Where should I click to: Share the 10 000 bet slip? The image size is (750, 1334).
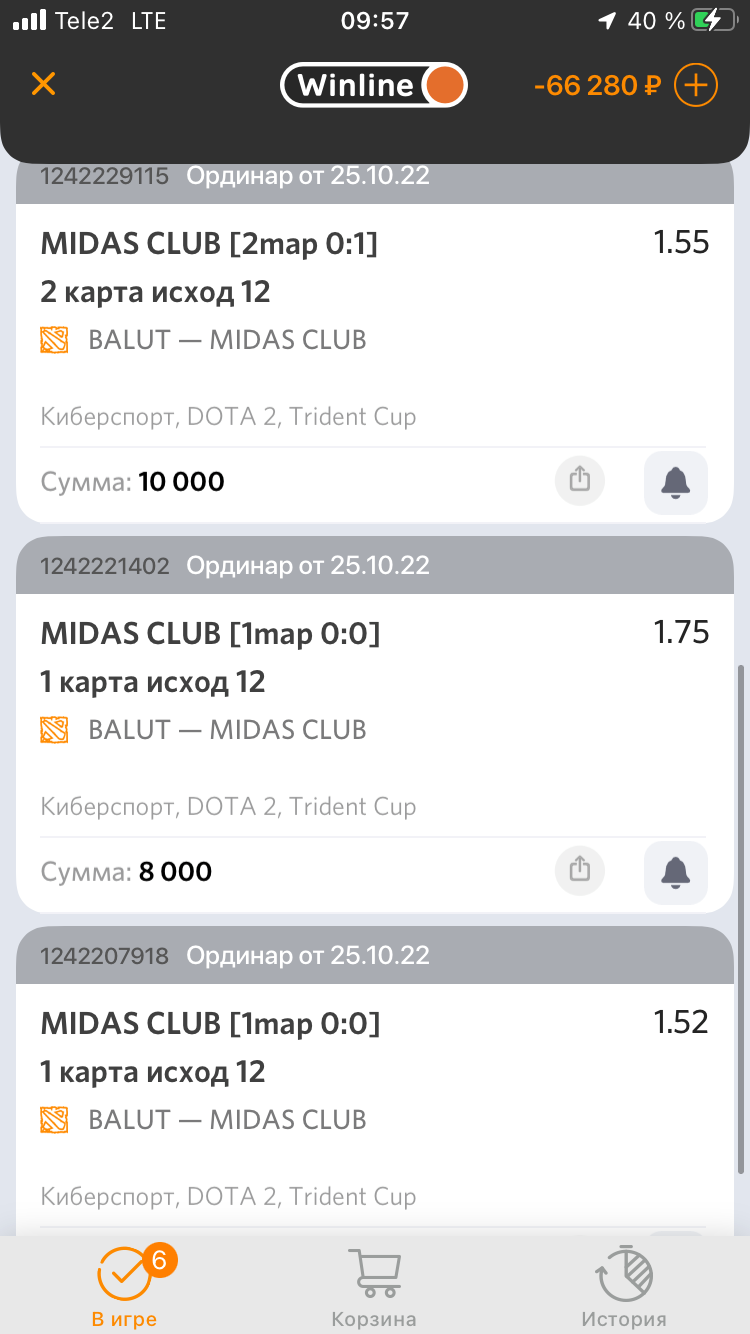580,481
